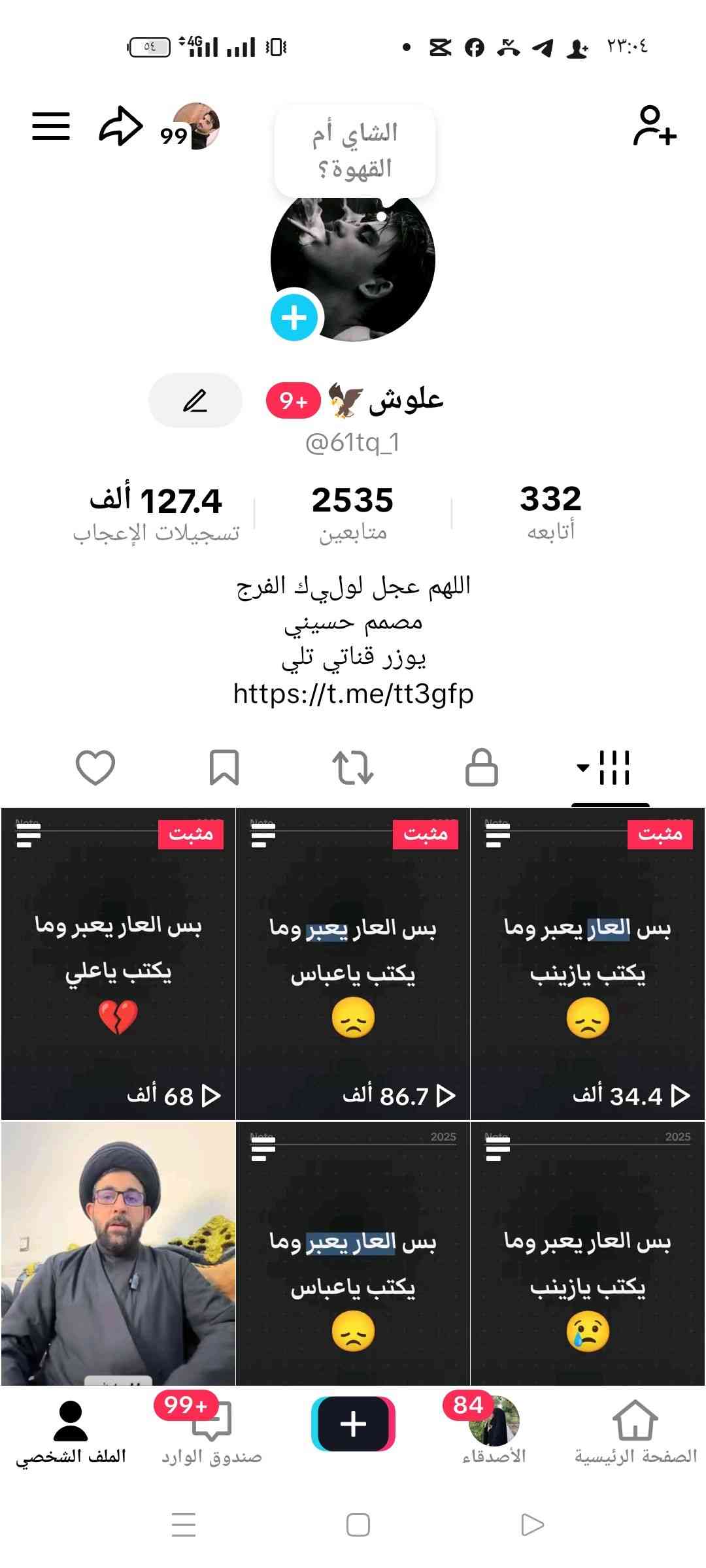The image size is (706, 1568).
Task: Edit profile with the pencil button
Action: 195,400
